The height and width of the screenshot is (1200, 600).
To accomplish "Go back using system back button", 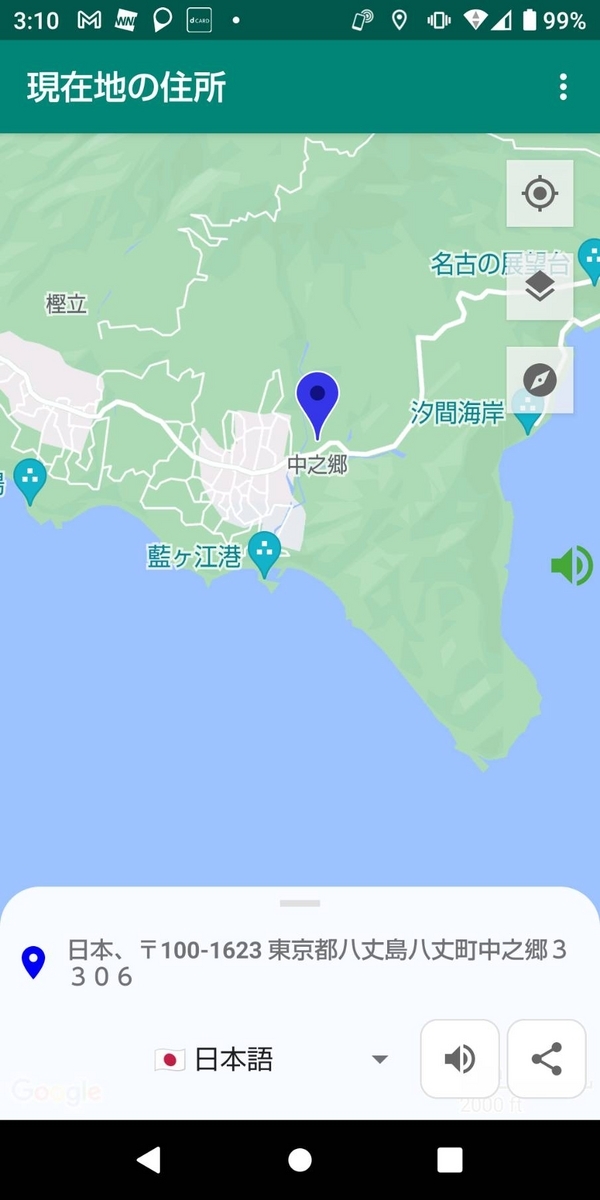I will [150, 1159].
